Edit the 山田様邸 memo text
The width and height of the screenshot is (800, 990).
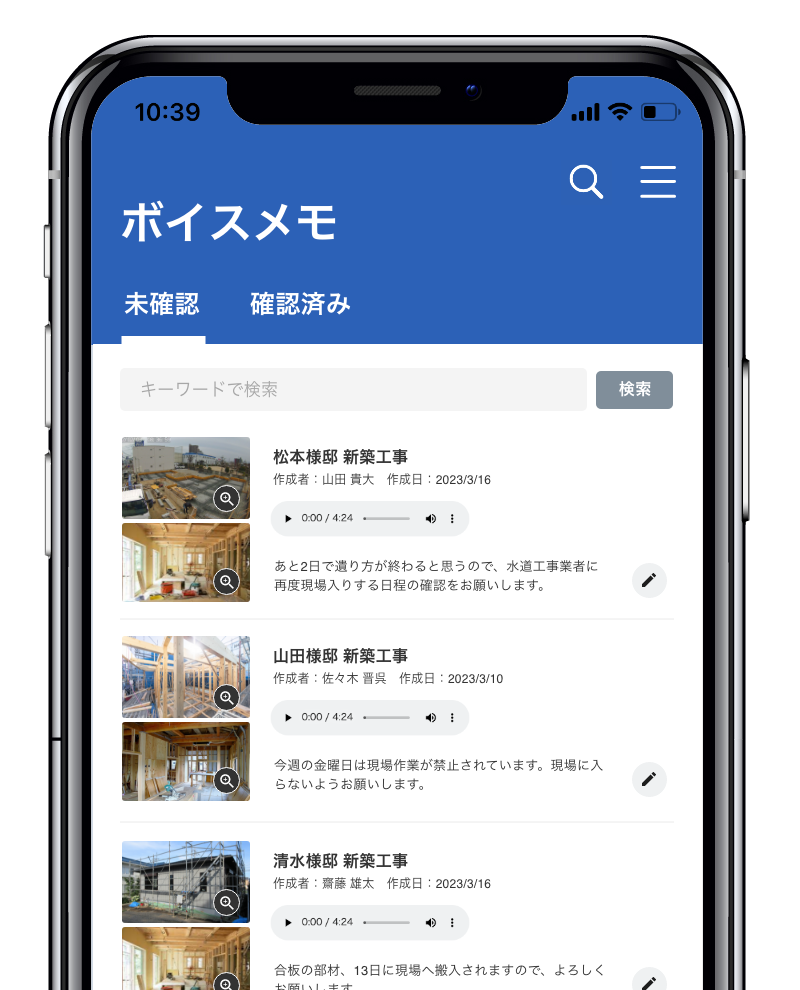(x=649, y=779)
